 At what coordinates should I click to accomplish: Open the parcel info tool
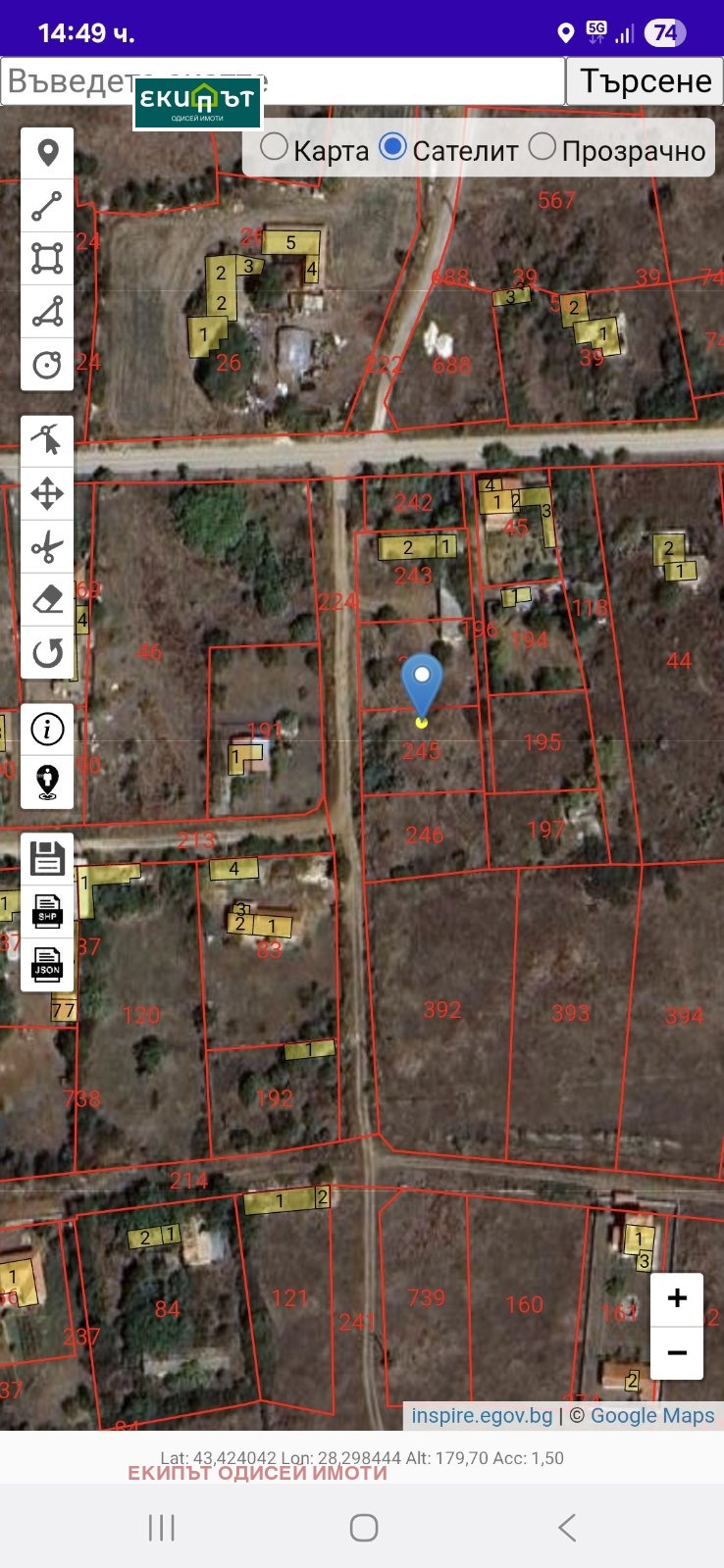[47, 729]
